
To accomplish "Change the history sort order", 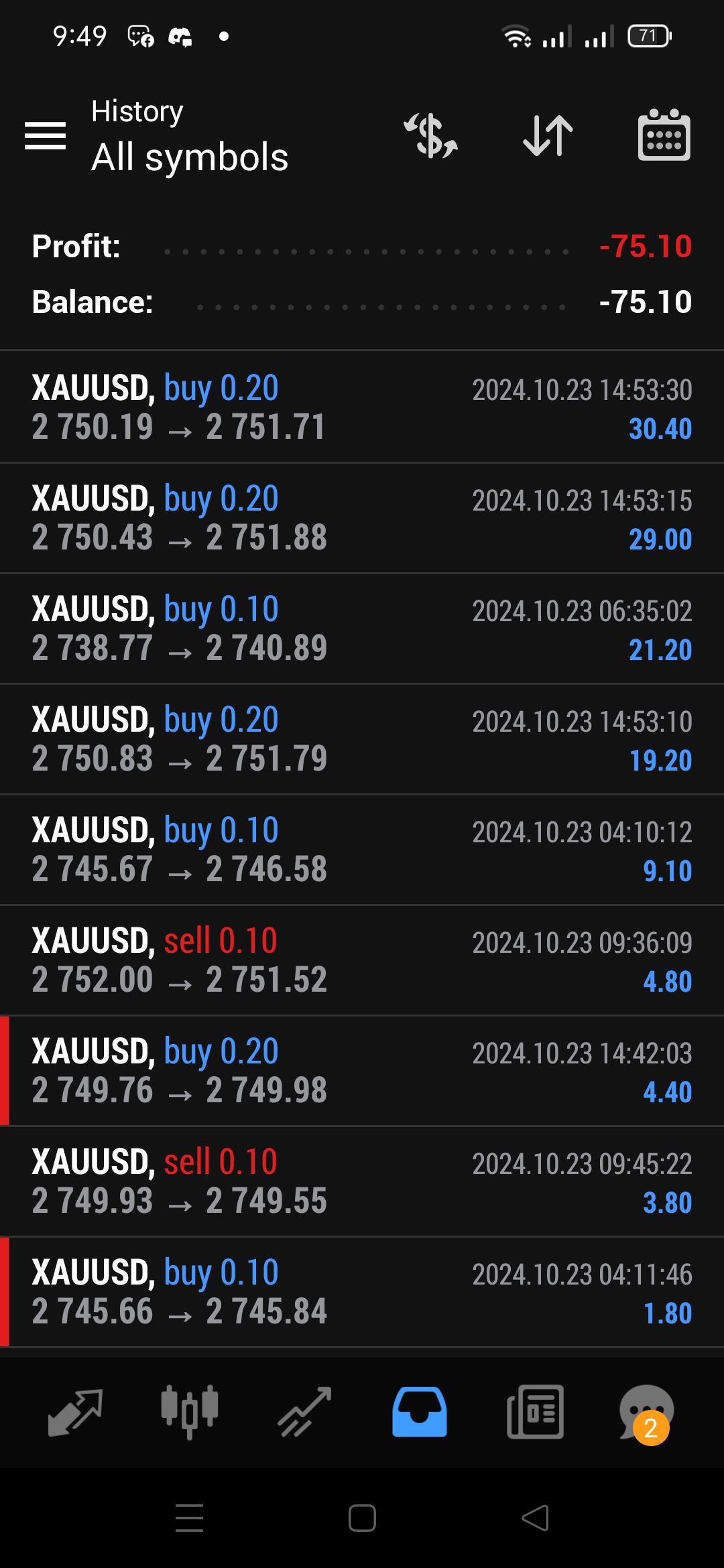I will click(x=548, y=136).
